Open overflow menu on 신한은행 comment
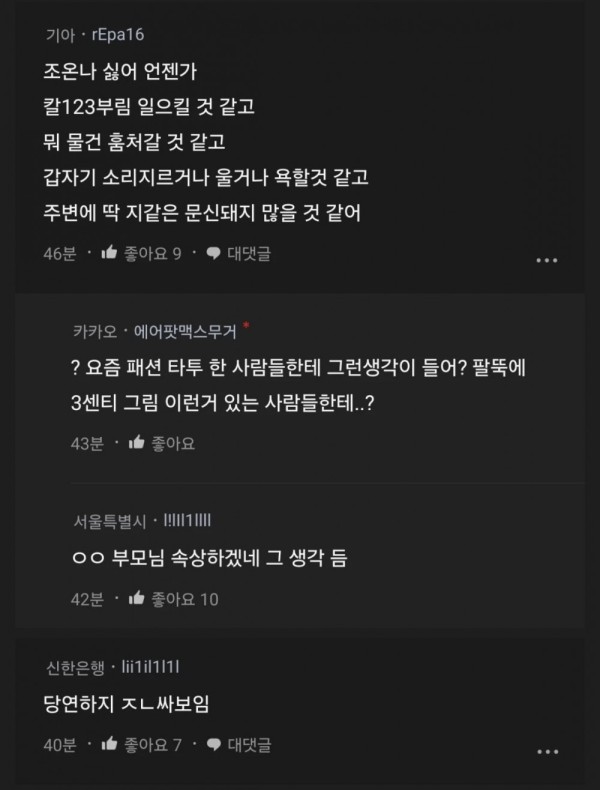 546,749
